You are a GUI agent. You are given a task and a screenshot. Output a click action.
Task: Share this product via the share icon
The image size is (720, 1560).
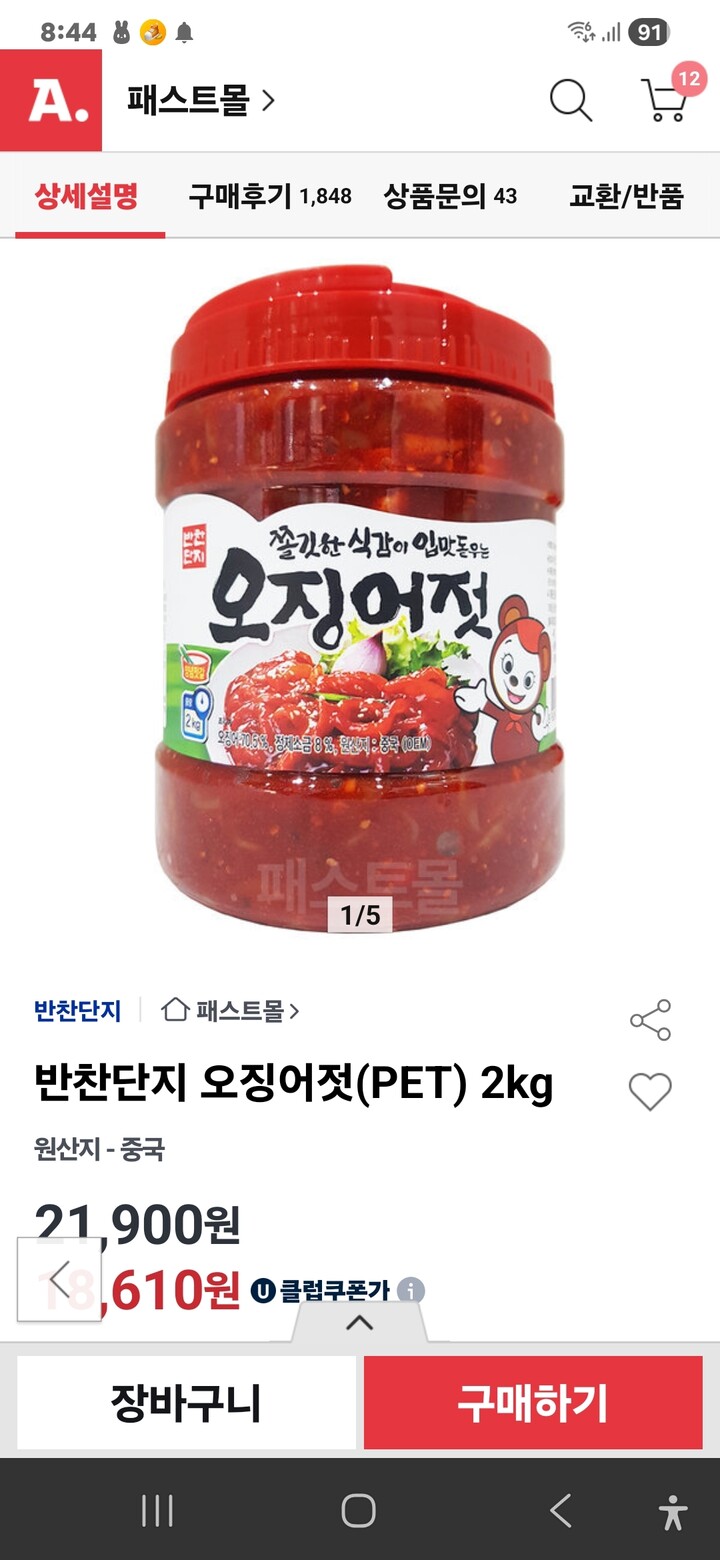(652, 1020)
